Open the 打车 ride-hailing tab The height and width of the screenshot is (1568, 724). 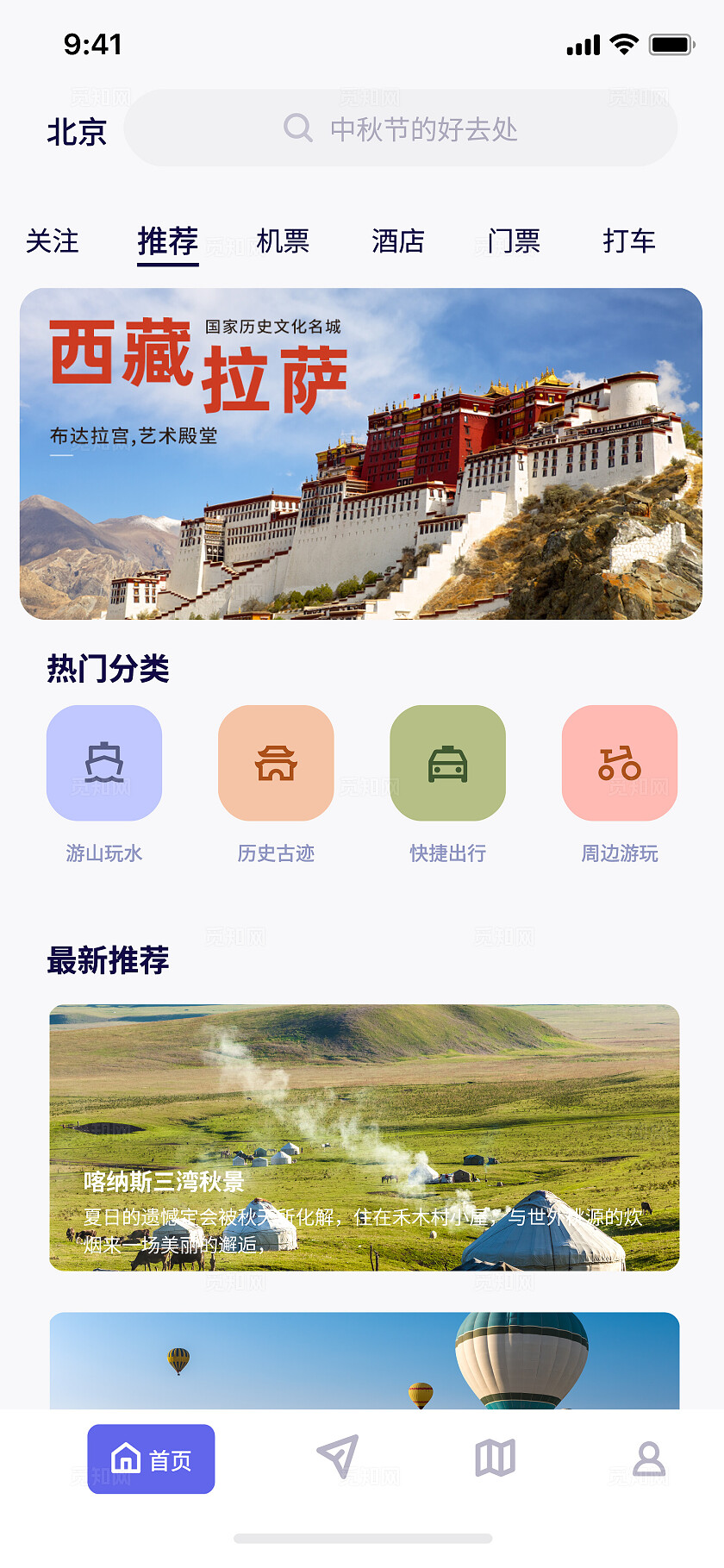pyautogui.click(x=630, y=242)
